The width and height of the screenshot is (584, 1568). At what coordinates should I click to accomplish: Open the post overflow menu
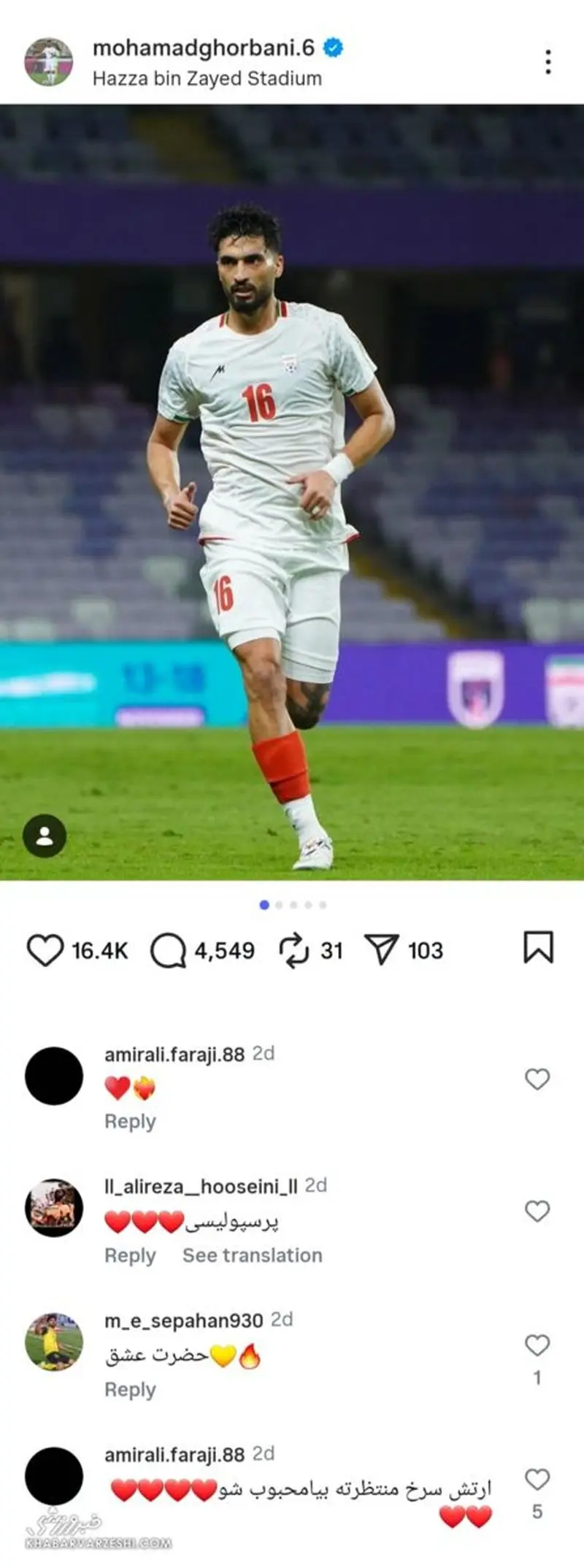(x=547, y=62)
